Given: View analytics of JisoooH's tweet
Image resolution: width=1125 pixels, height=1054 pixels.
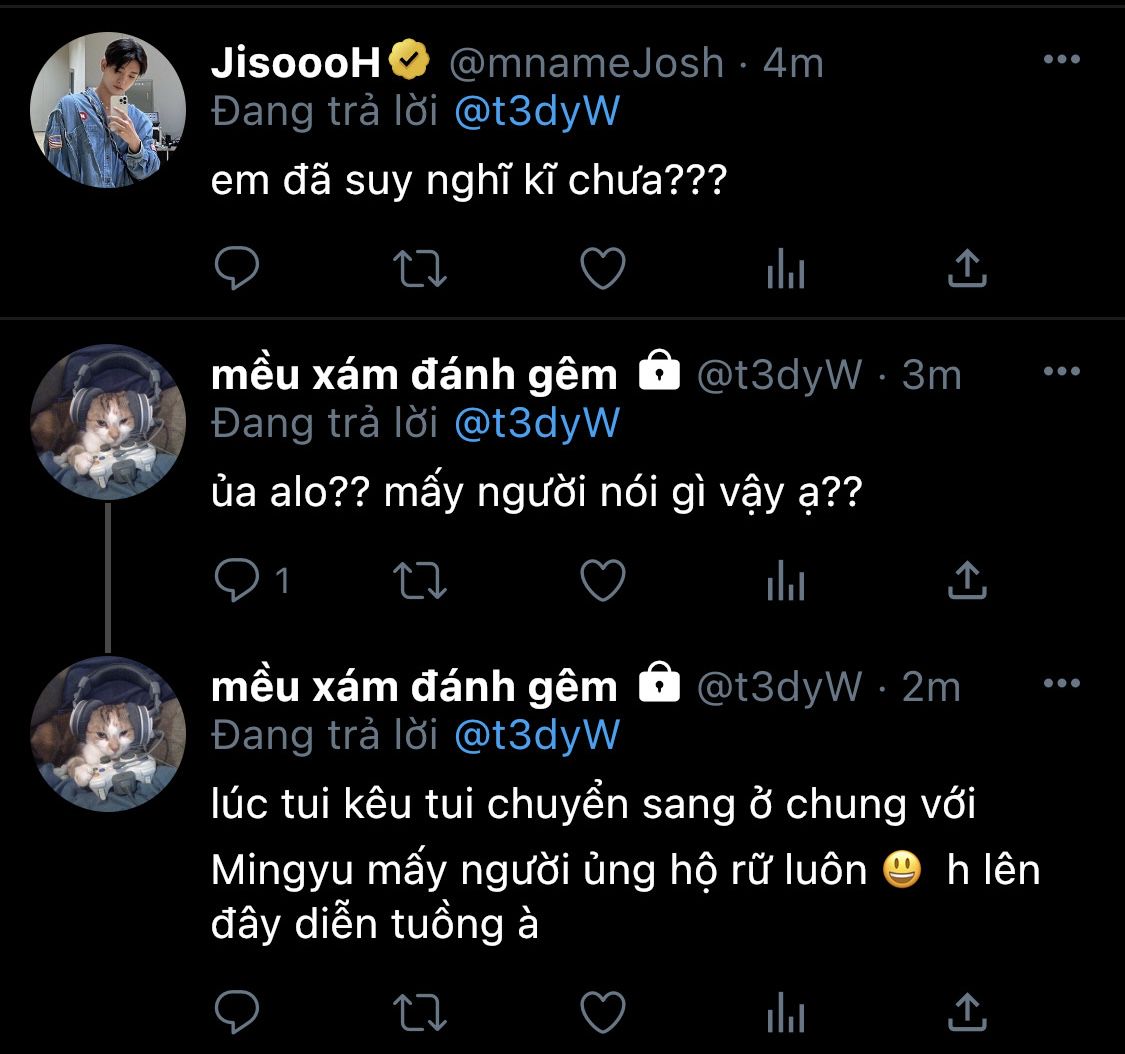Looking at the screenshot, I should click(785, 269).
